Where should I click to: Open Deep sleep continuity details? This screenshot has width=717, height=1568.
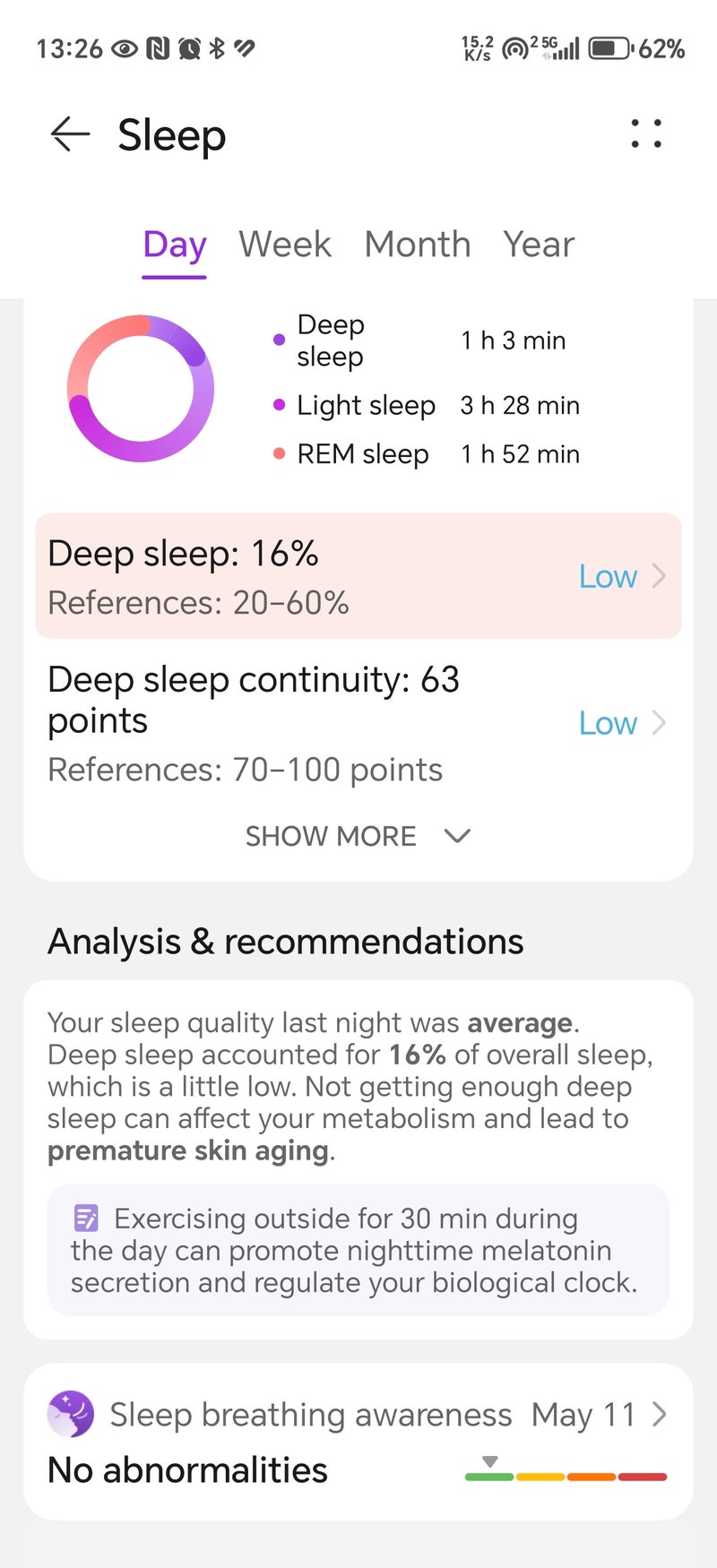[x=358, y=723]
